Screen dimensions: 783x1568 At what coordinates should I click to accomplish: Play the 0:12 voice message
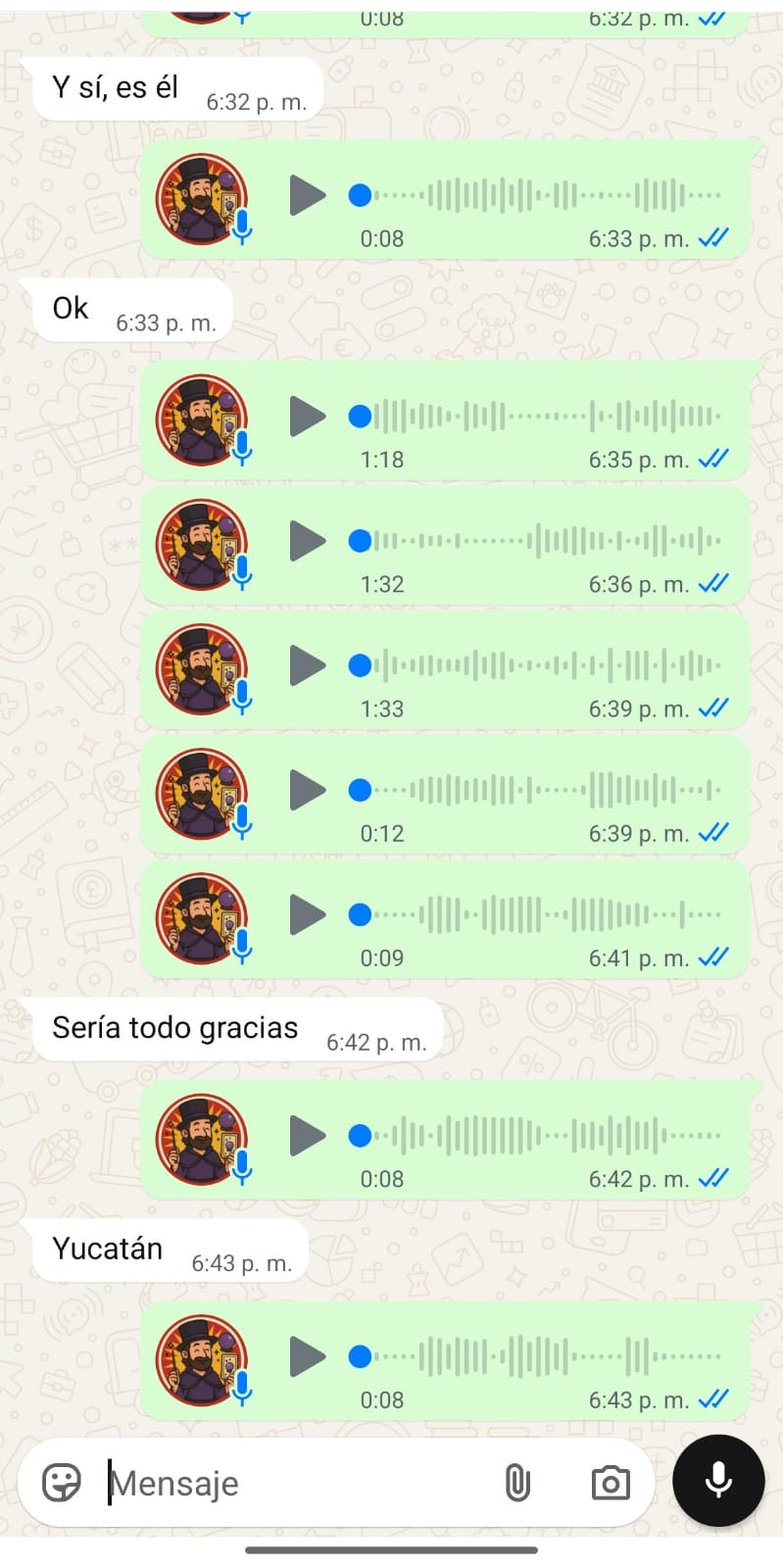308,790
